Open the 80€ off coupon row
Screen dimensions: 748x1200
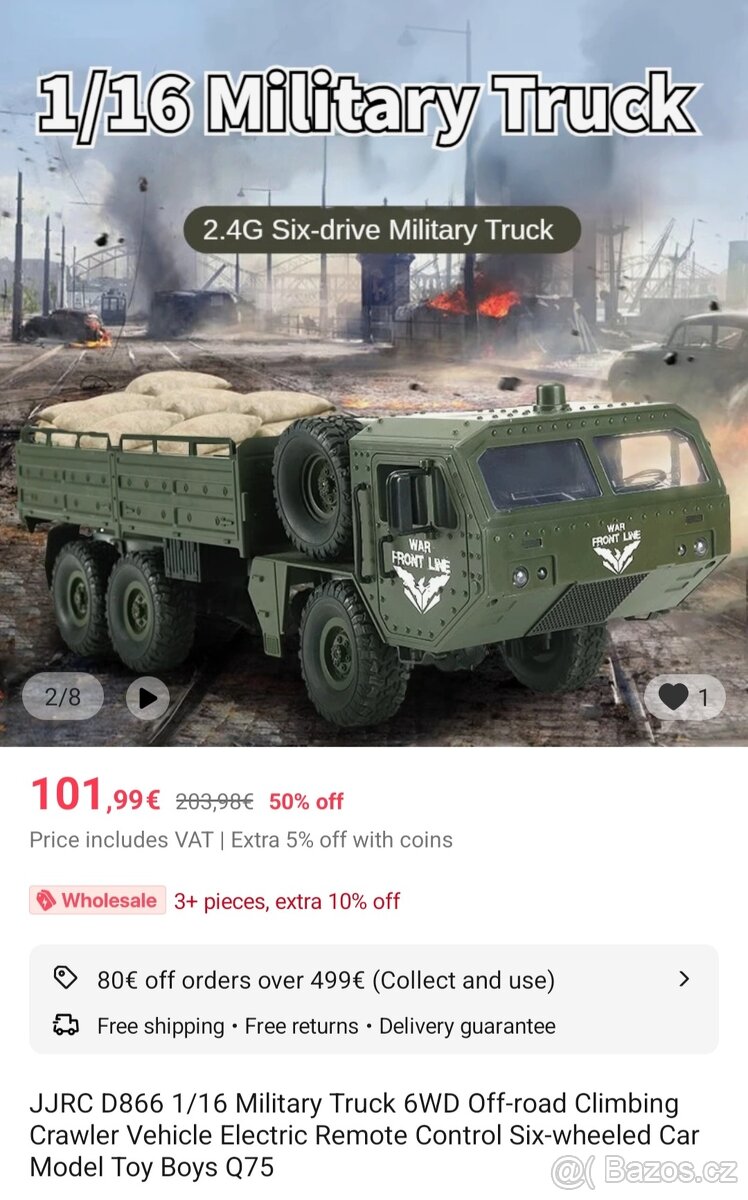[373, 979]
